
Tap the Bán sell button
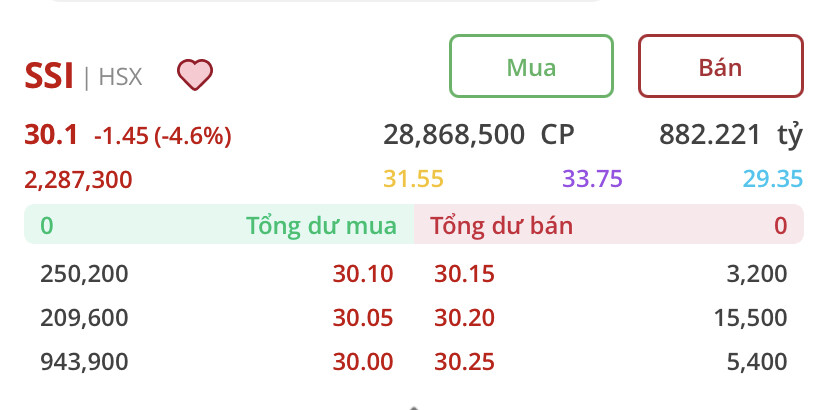(720, 67)
